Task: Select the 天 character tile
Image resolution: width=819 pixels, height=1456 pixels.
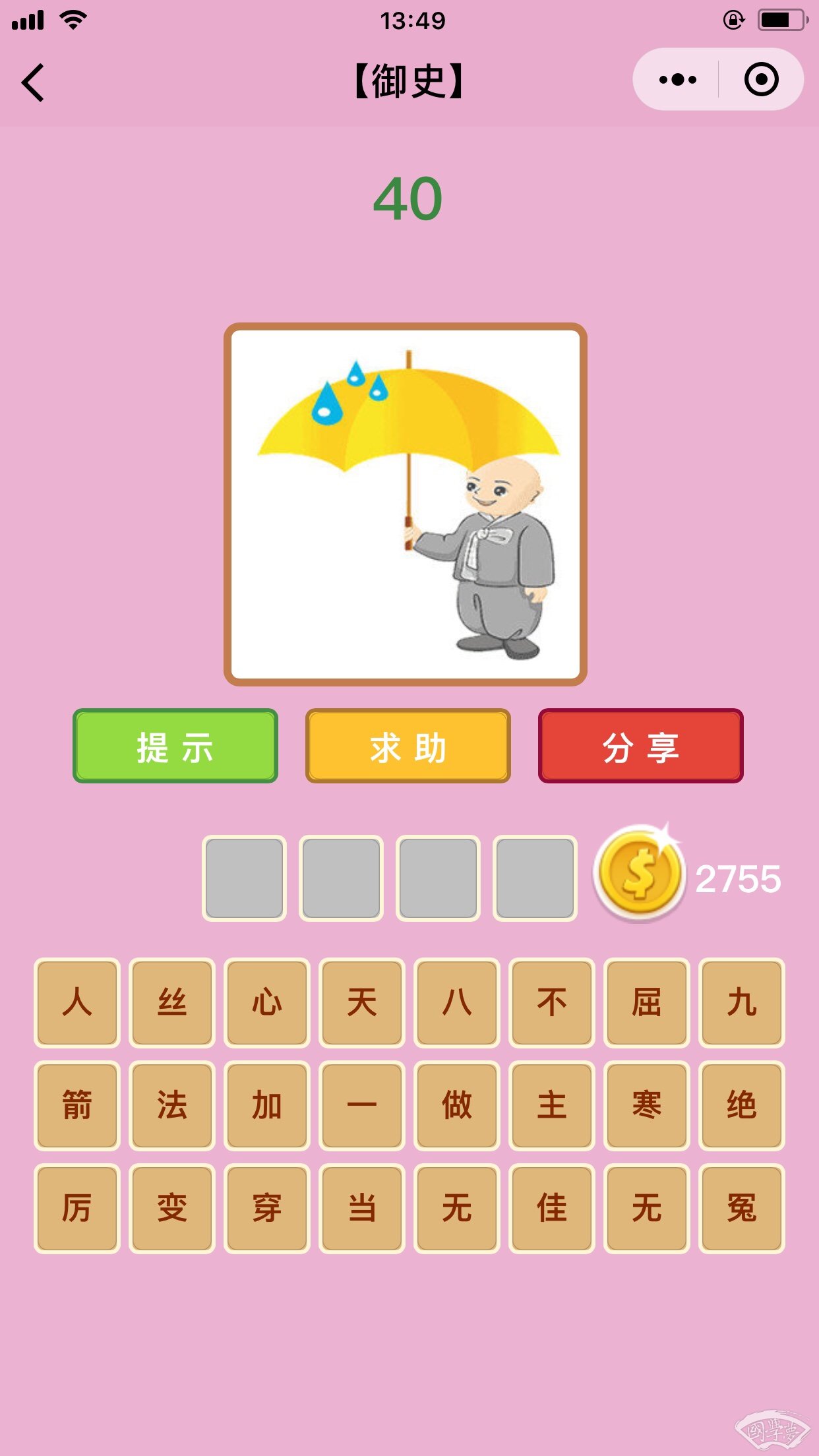Action: 362,1002
